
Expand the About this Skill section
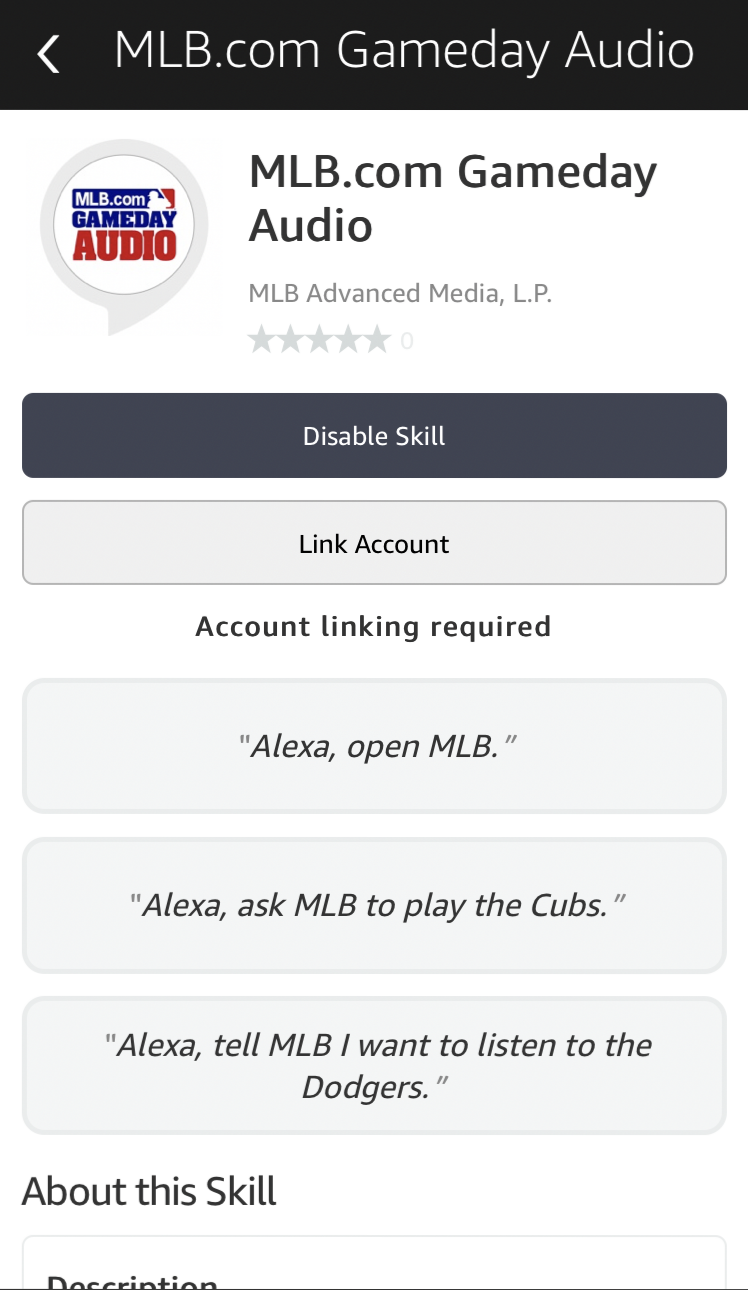(x=149, y=1190)
